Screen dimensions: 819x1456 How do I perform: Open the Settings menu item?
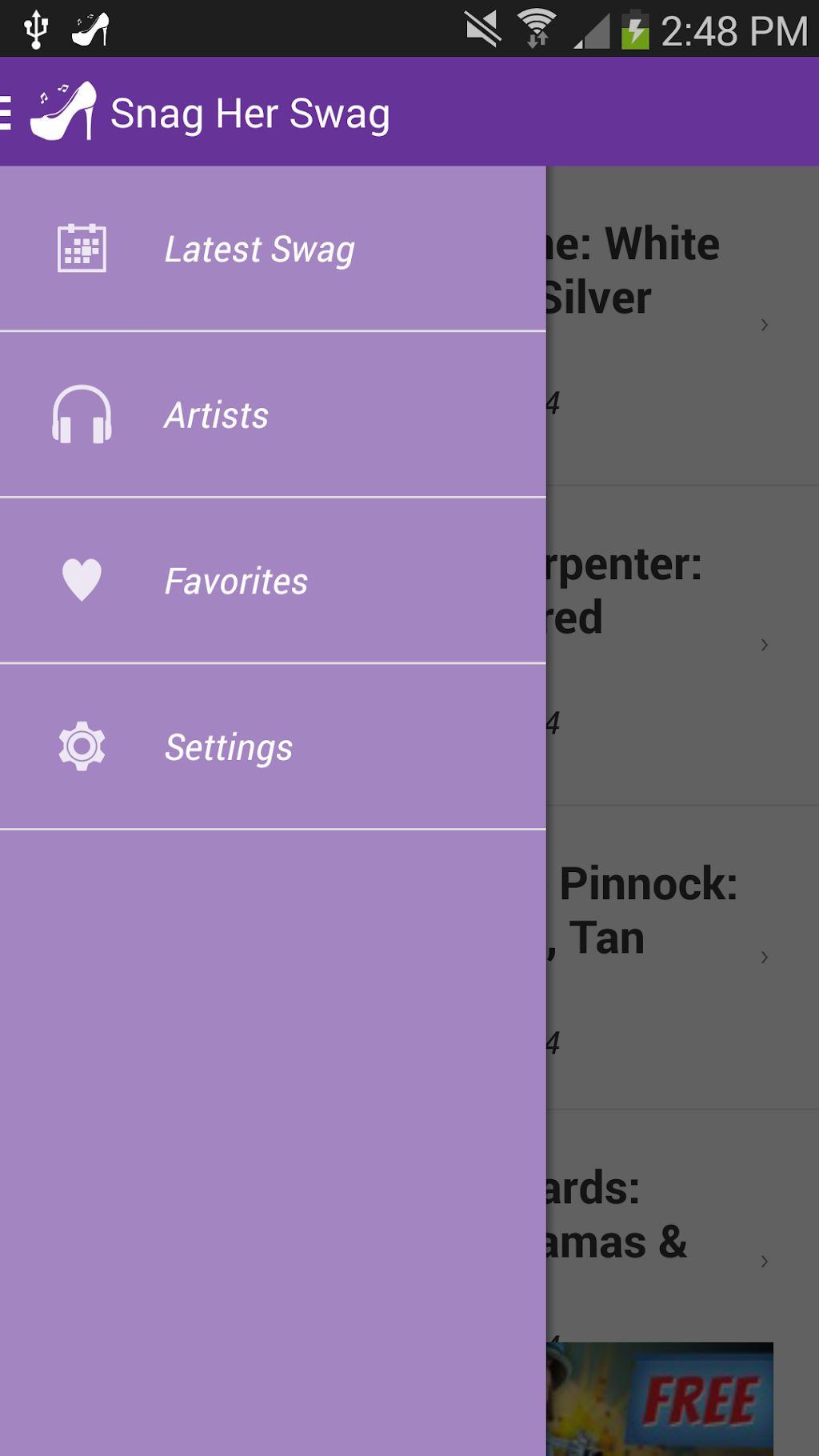[229, 747]
